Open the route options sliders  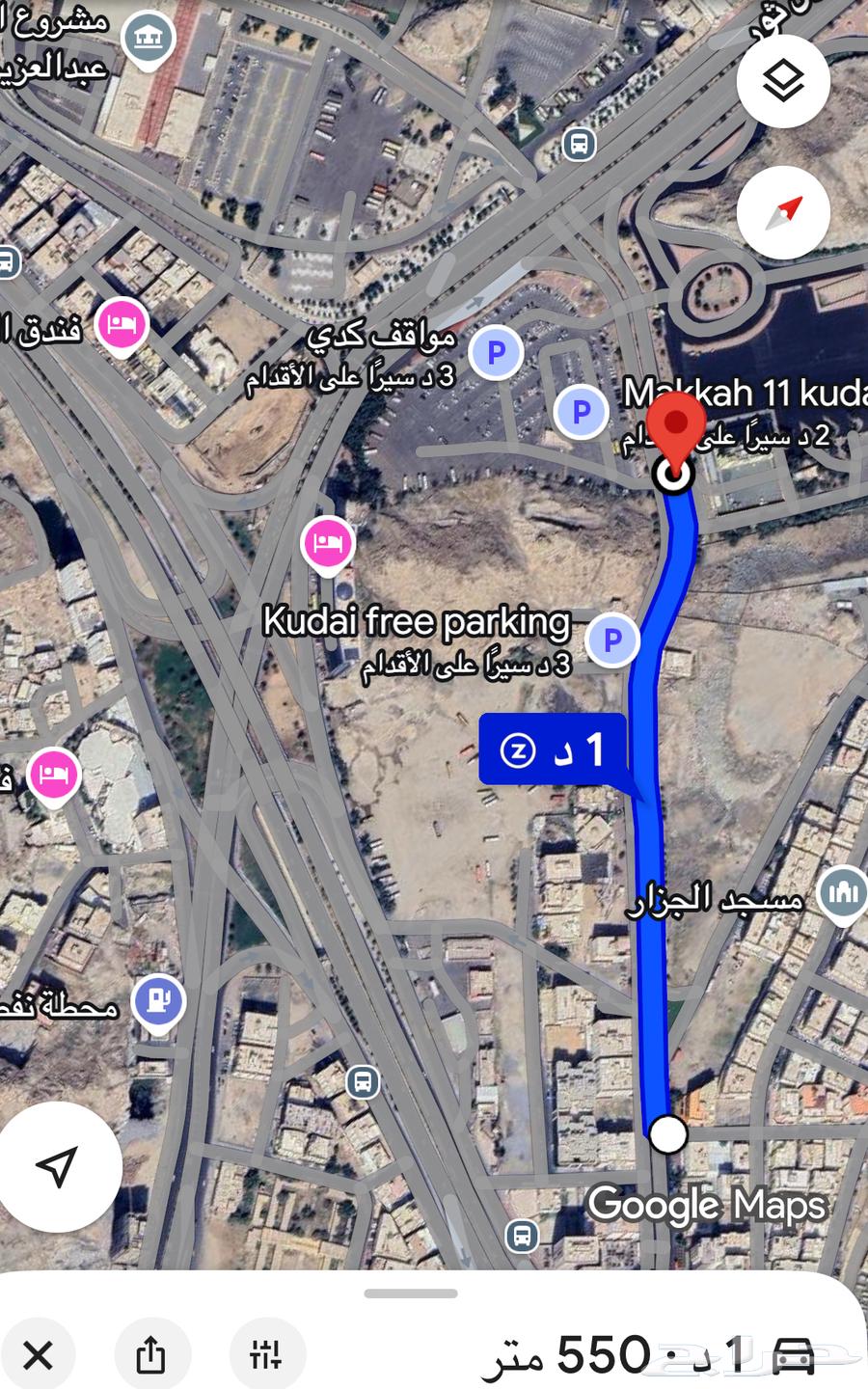click(x=266, y=1355)
